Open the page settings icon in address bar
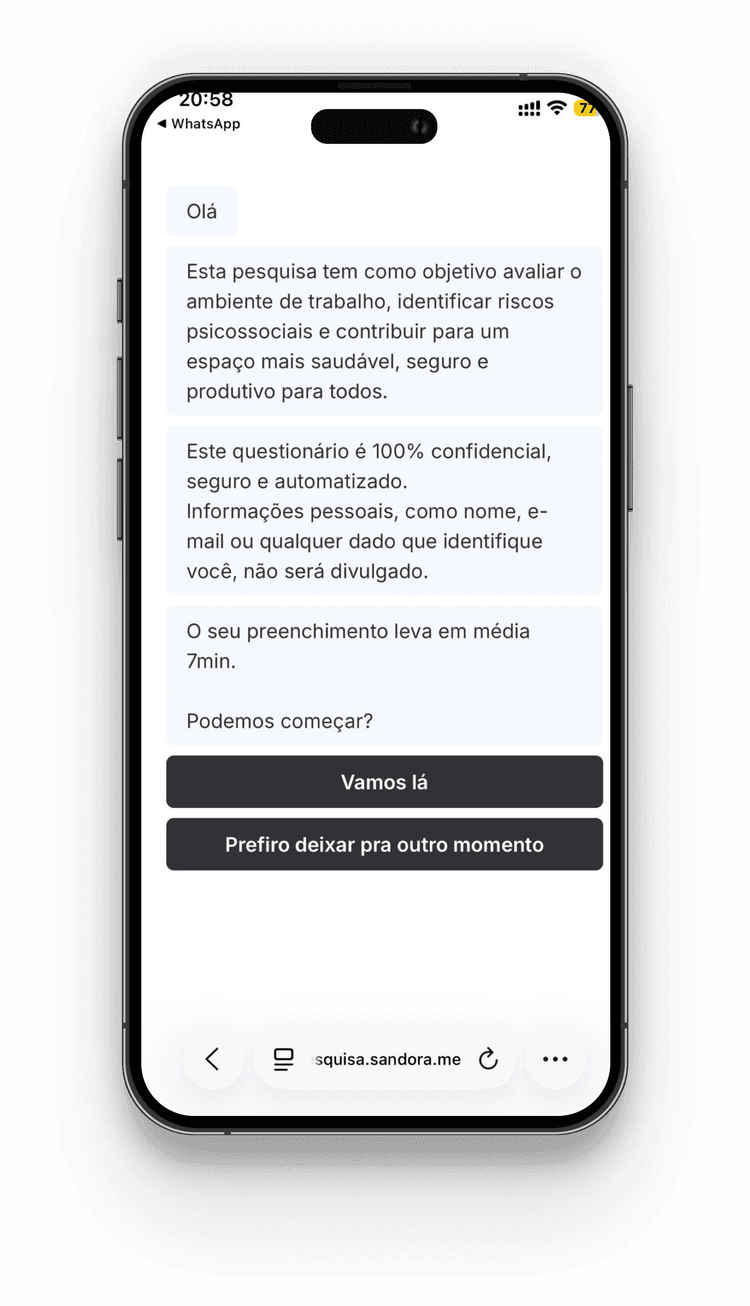The width and height of the screenshot is (750, 1306). click(284, 1059)
